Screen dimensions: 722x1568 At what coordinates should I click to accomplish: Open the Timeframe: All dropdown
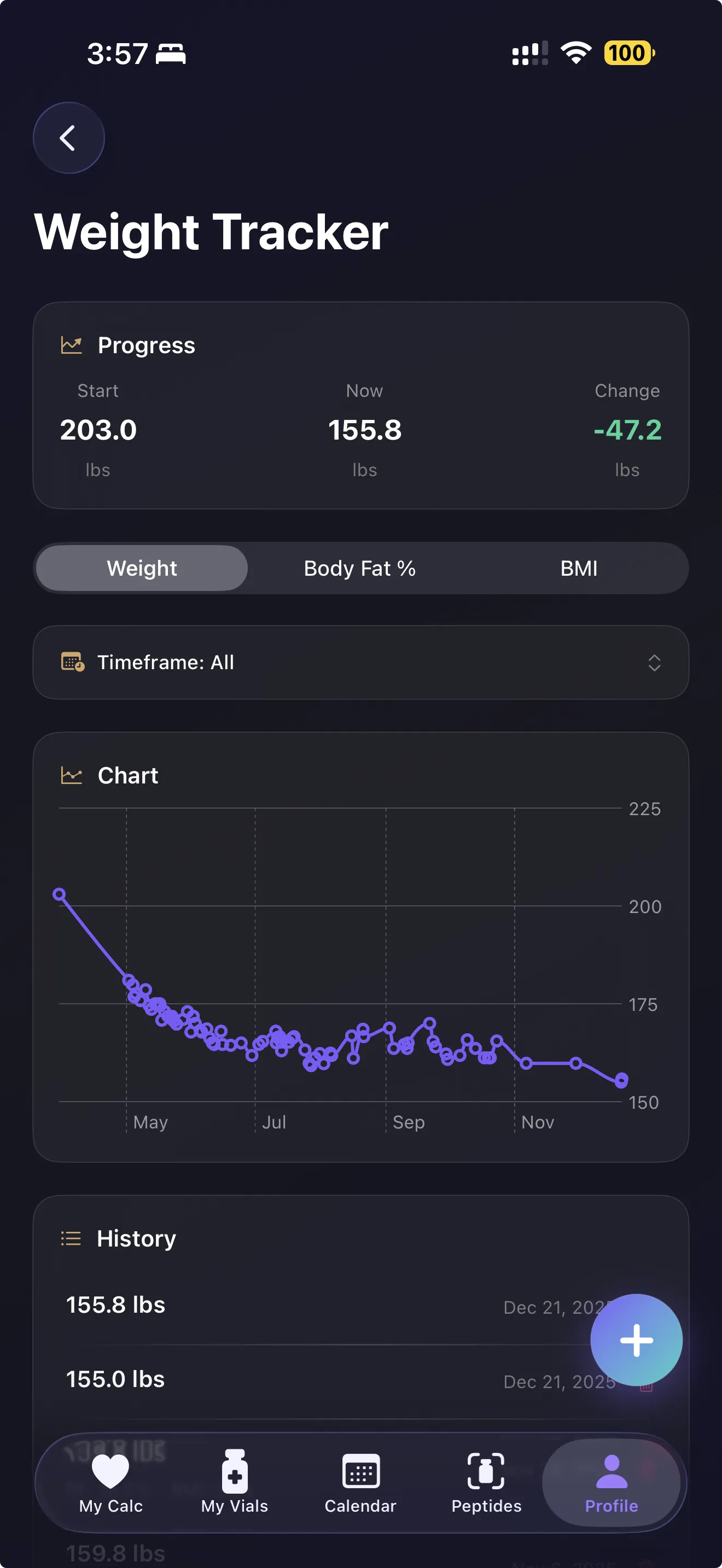pyautogui.click(x=361, y=662)
